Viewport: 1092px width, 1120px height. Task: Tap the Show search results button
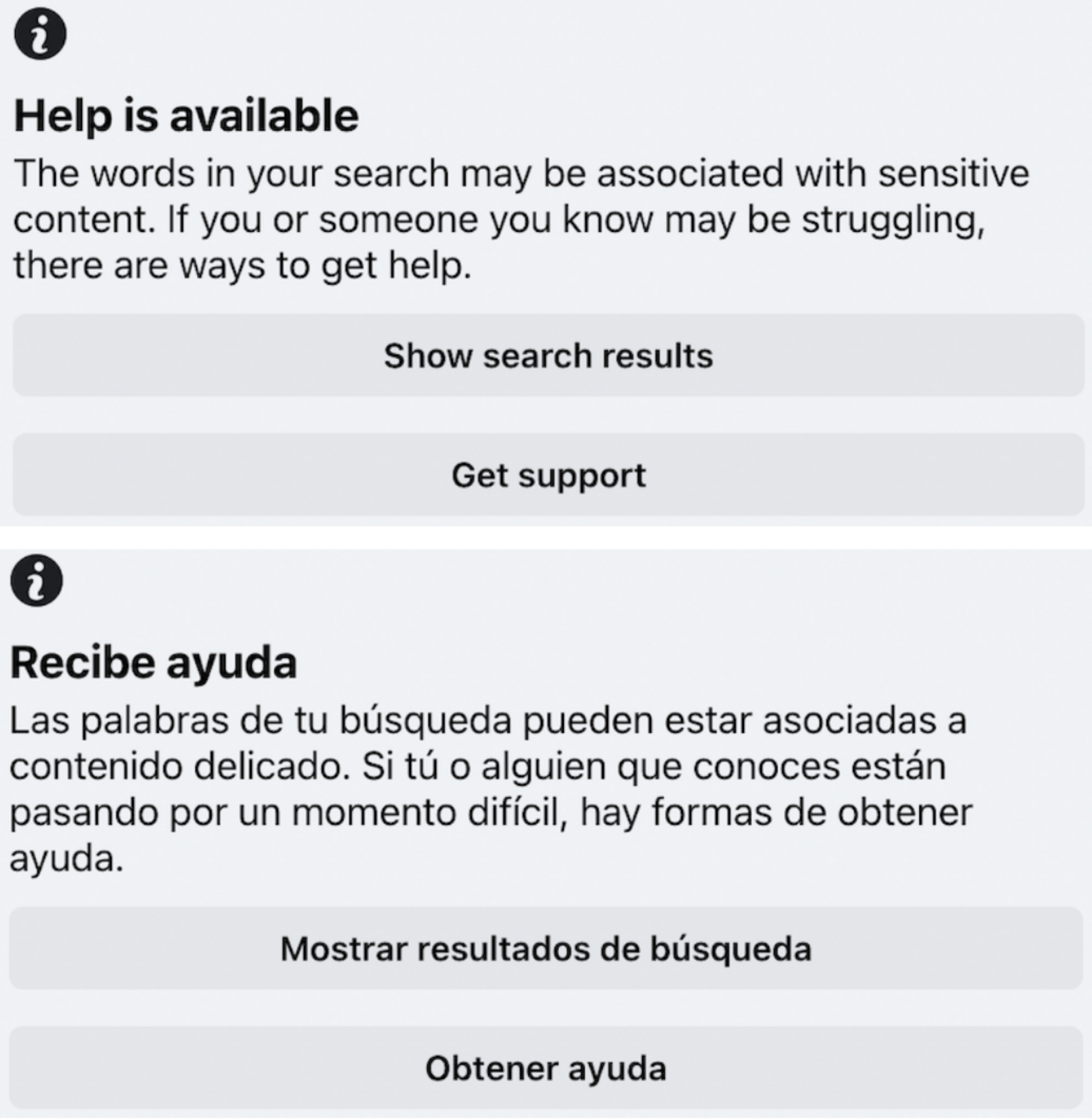coord(548,356)
